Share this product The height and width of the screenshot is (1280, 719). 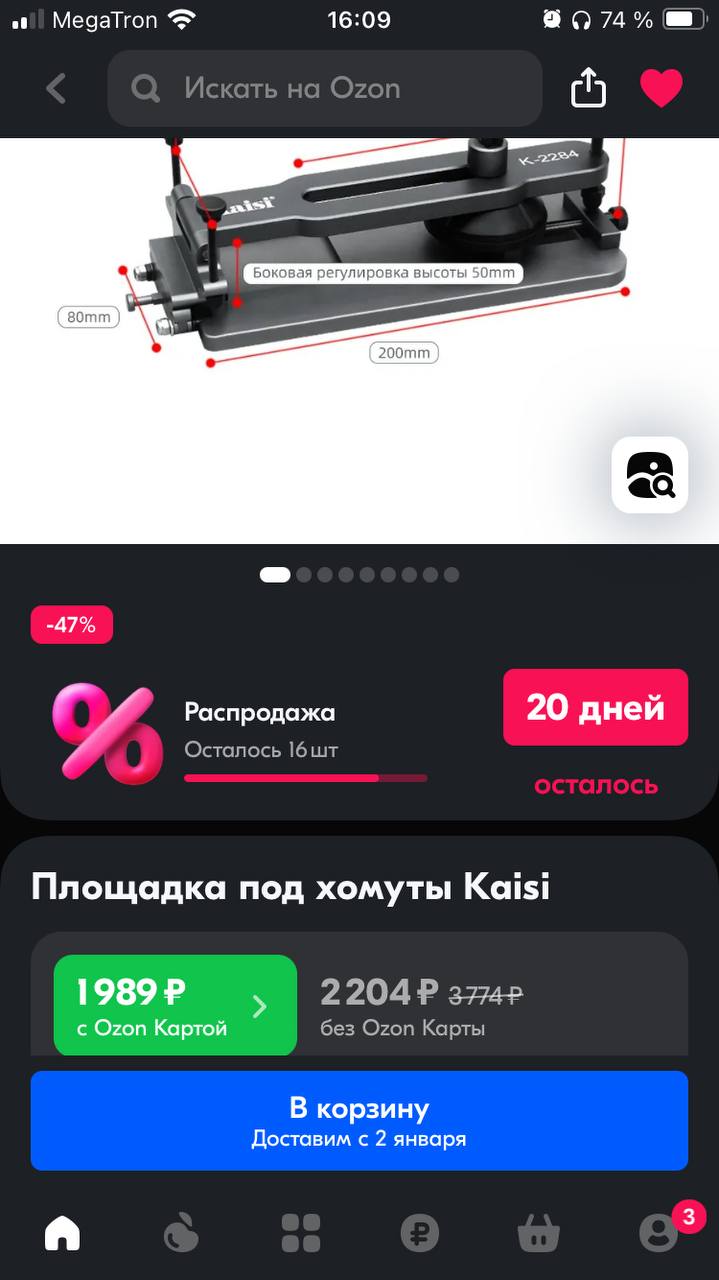589,88
